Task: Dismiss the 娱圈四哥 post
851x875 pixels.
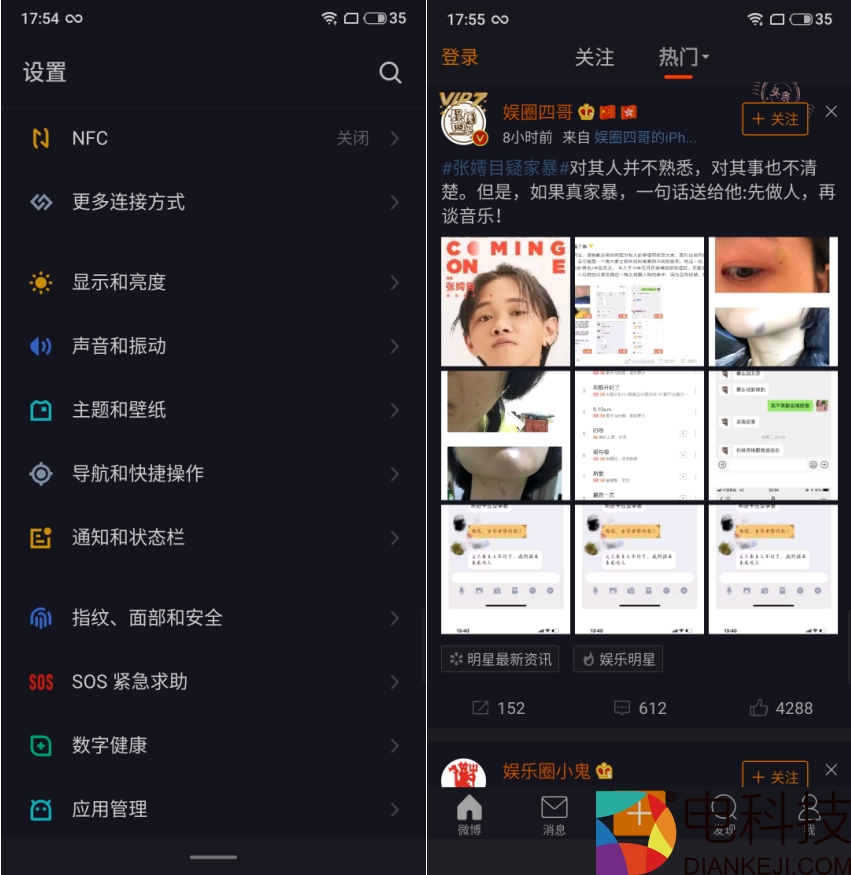Action: click(831, 112)
